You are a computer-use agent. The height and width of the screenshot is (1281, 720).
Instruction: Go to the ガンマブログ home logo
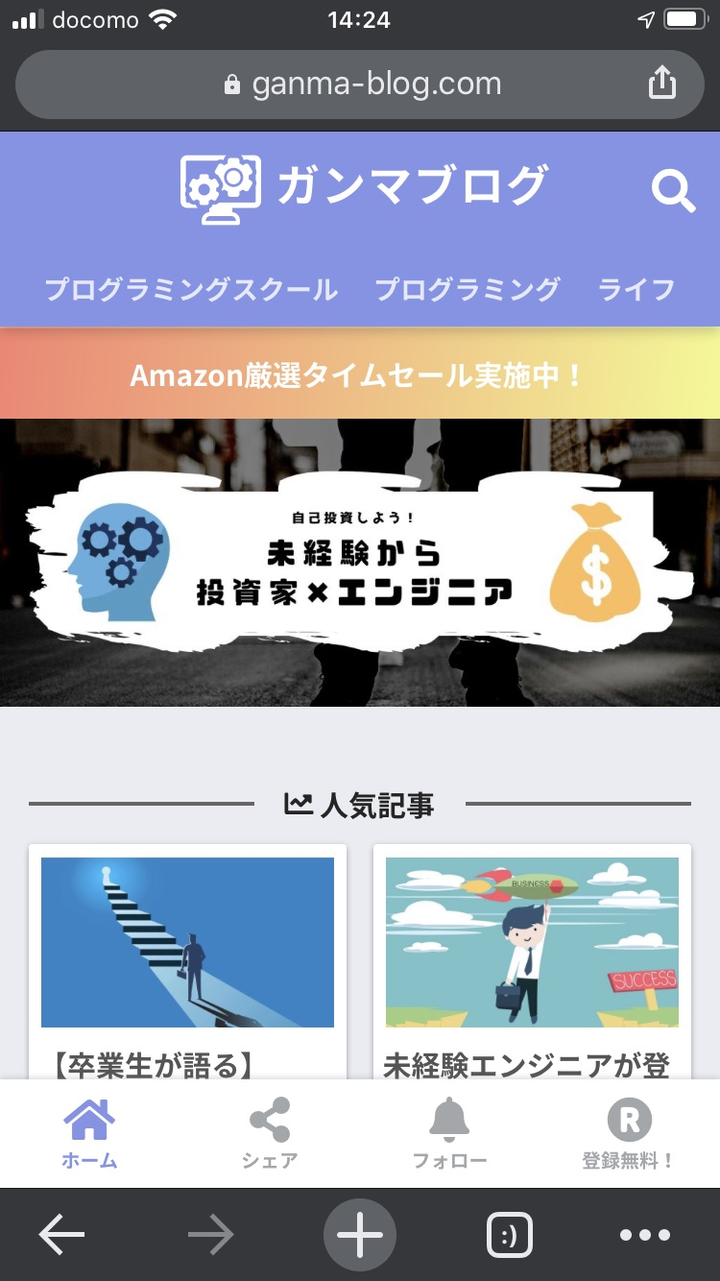(x=364, y=184)
